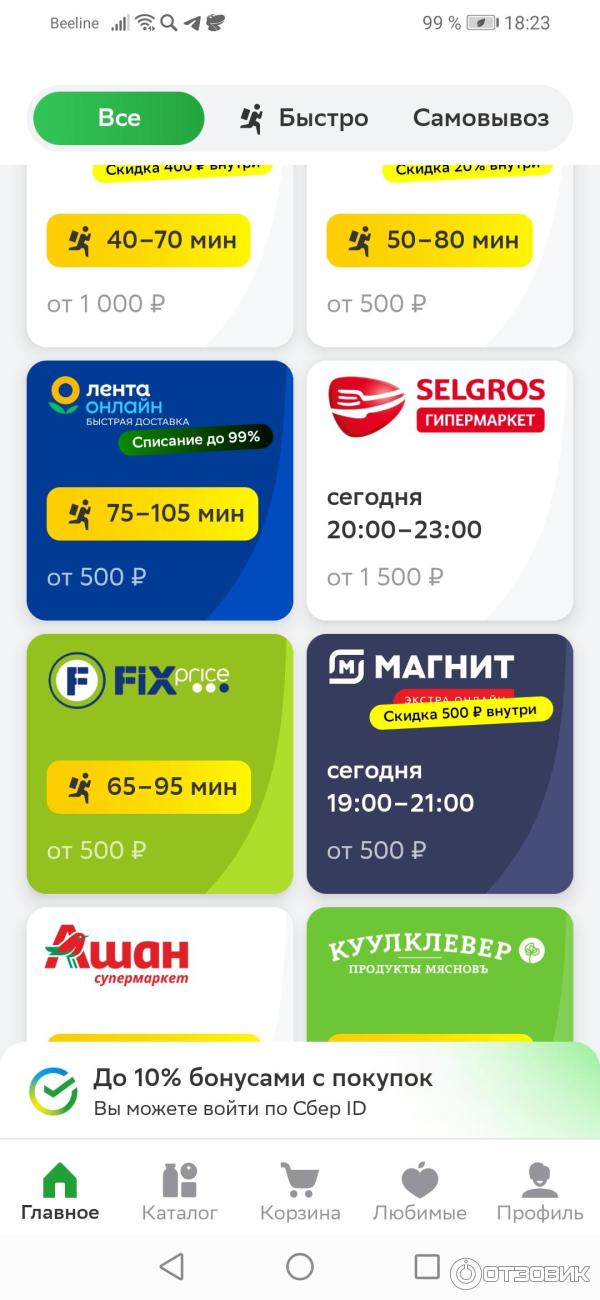
Task: Open the Лента Онлайн store card
Action: pyautogui.click(x=160, y=490)
